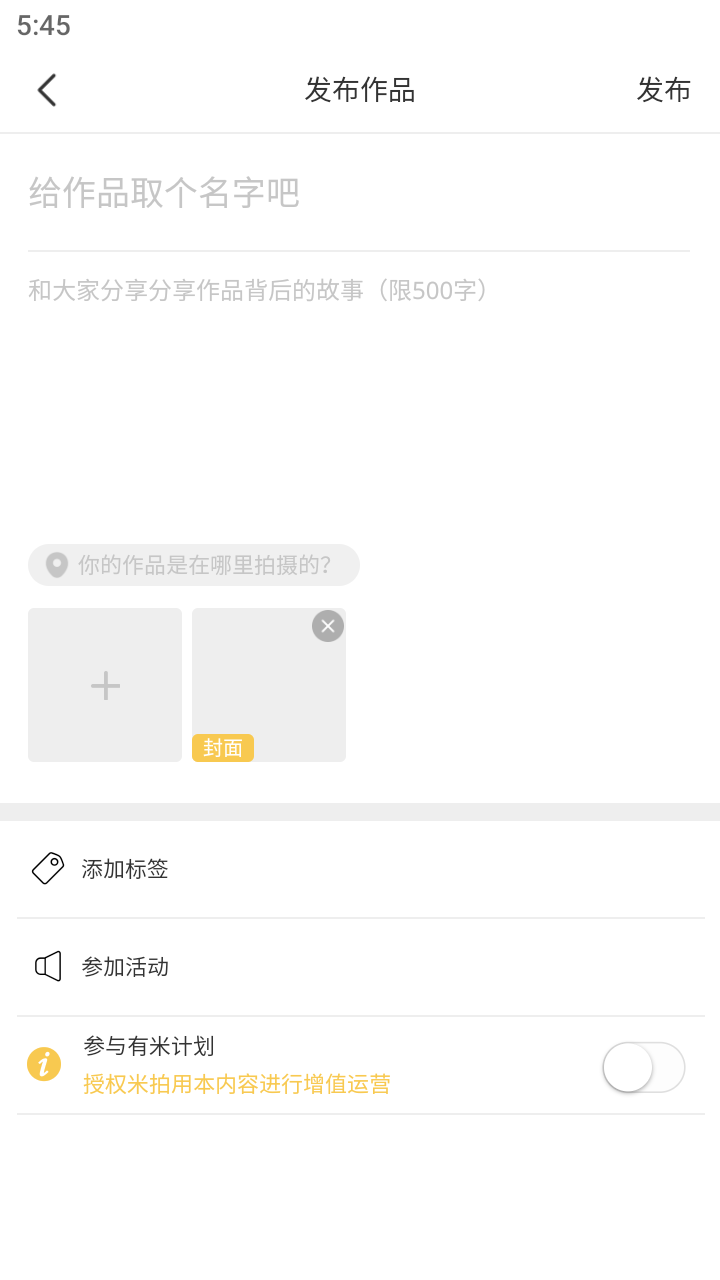Expand the 参加活动 activity list
The height and width of the screenshot is (1280, 720).
pyautogui.click(x=360, y=965)
